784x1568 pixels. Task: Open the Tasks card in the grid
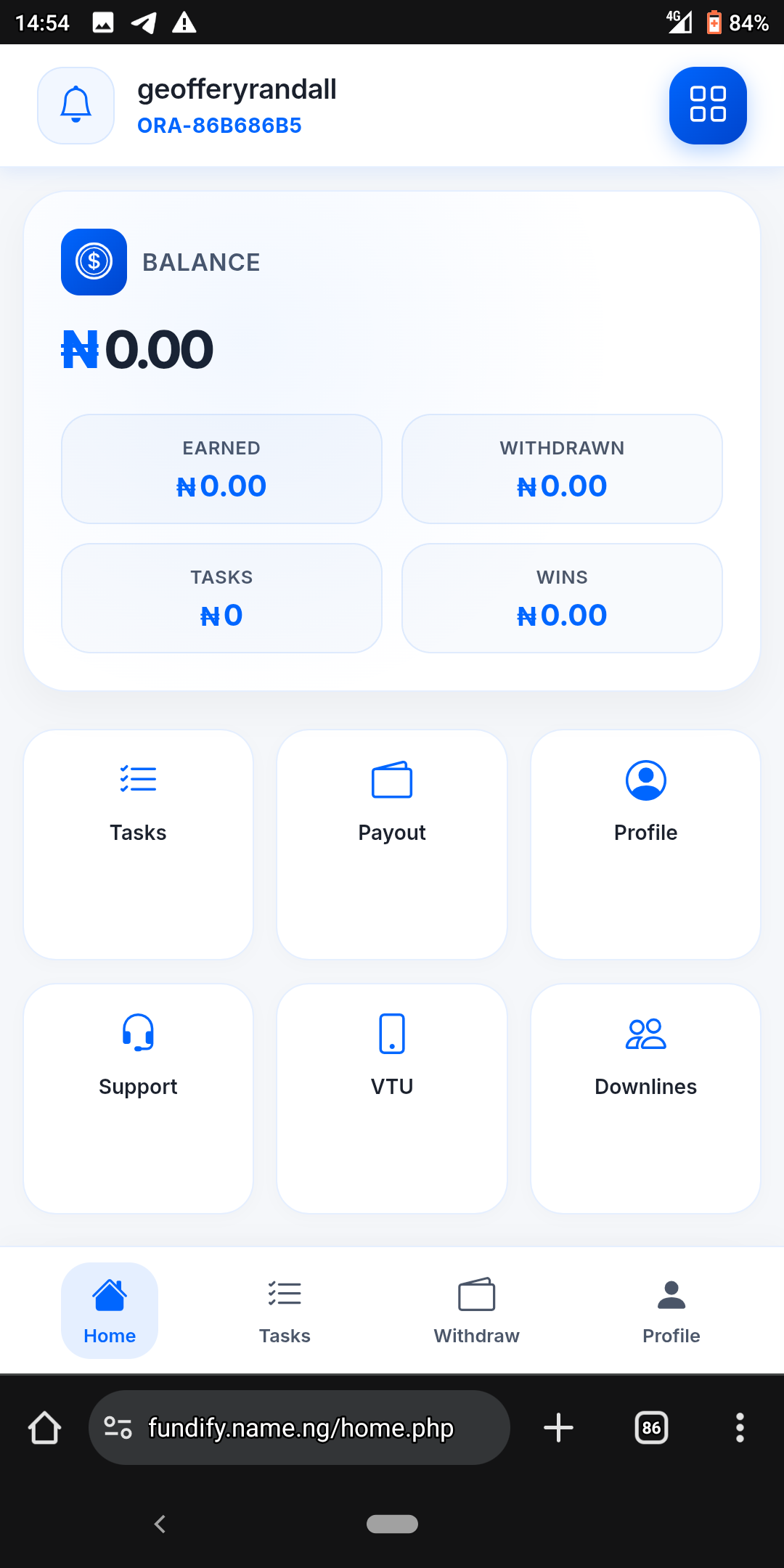click(138, 844)
